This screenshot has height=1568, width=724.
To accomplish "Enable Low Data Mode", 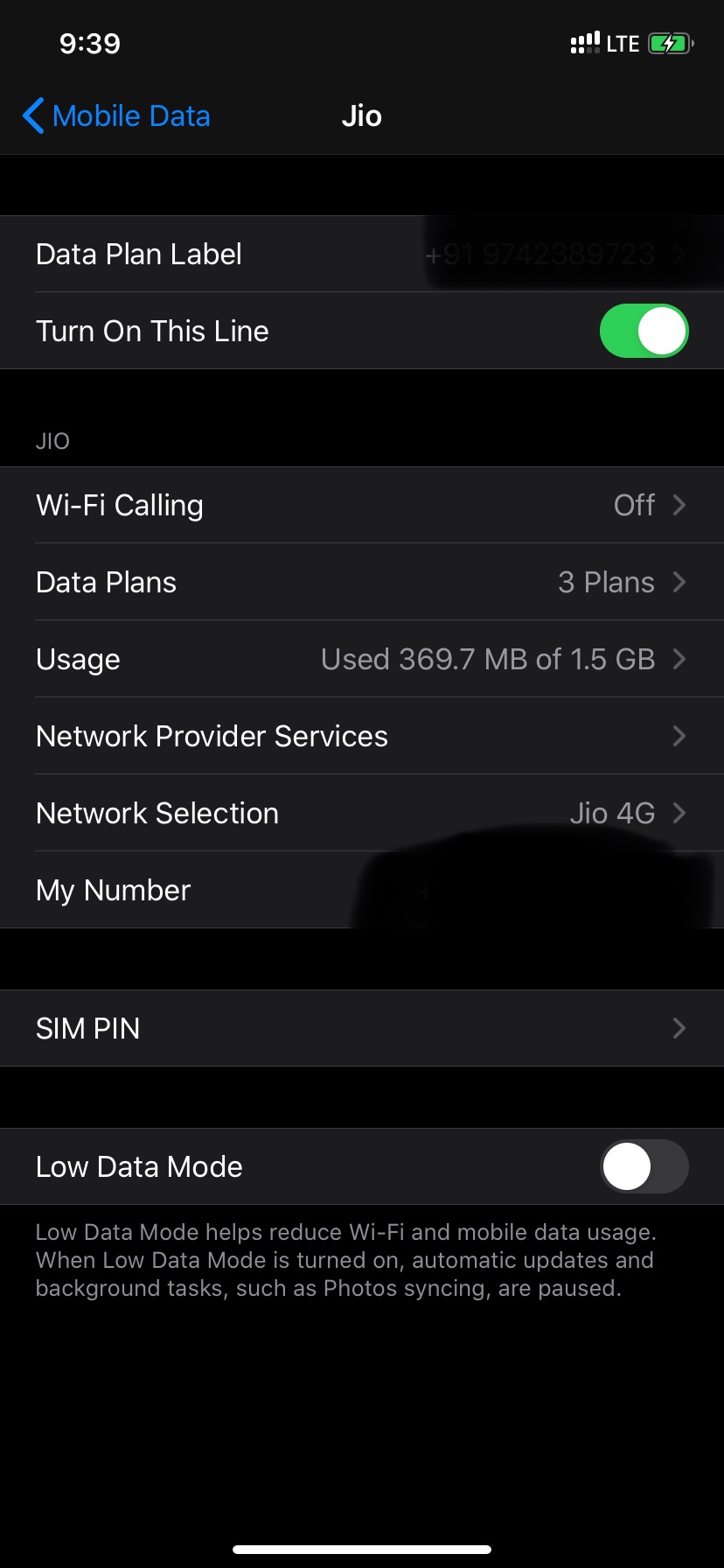I will (x=644, y=1167).
